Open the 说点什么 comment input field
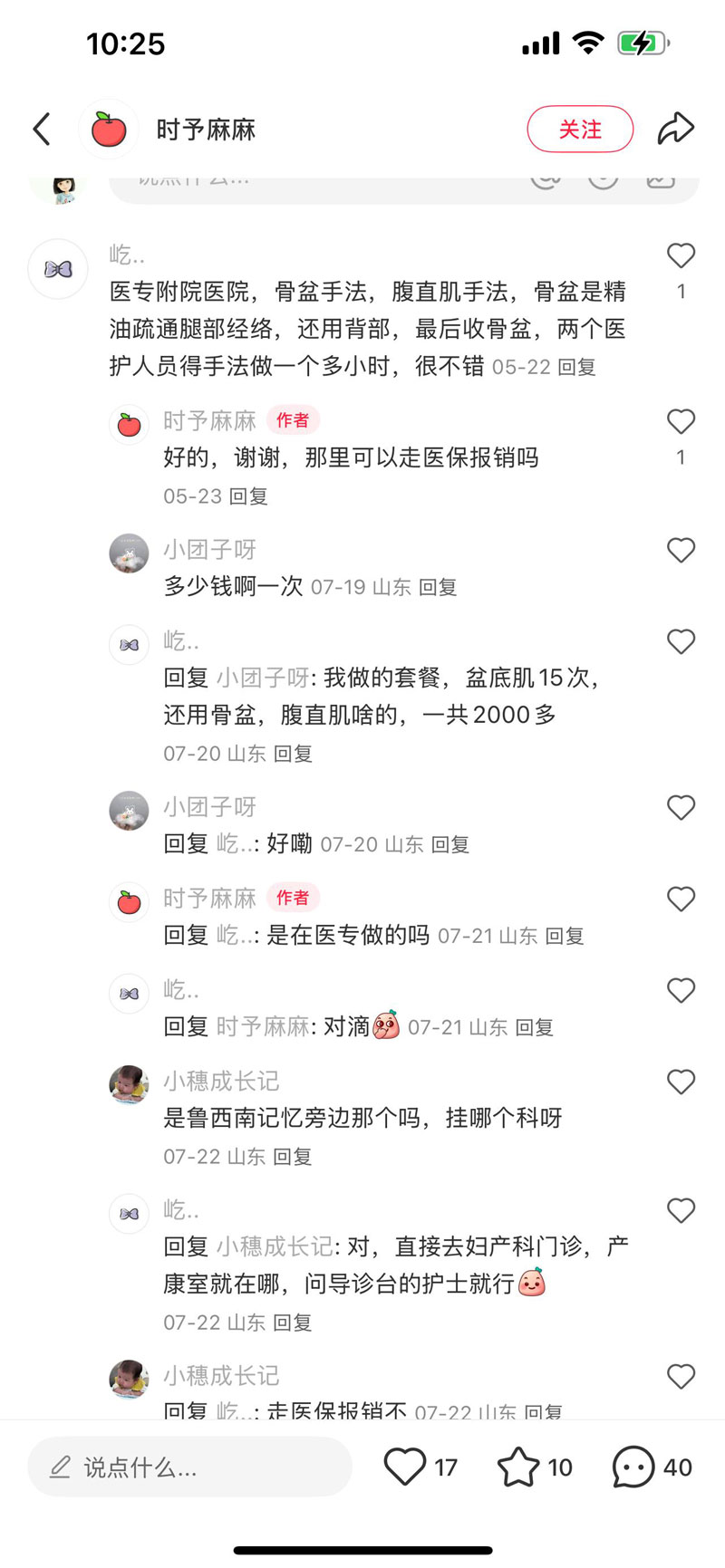This screenshot has width=725, height=1568. [190, 1467]
